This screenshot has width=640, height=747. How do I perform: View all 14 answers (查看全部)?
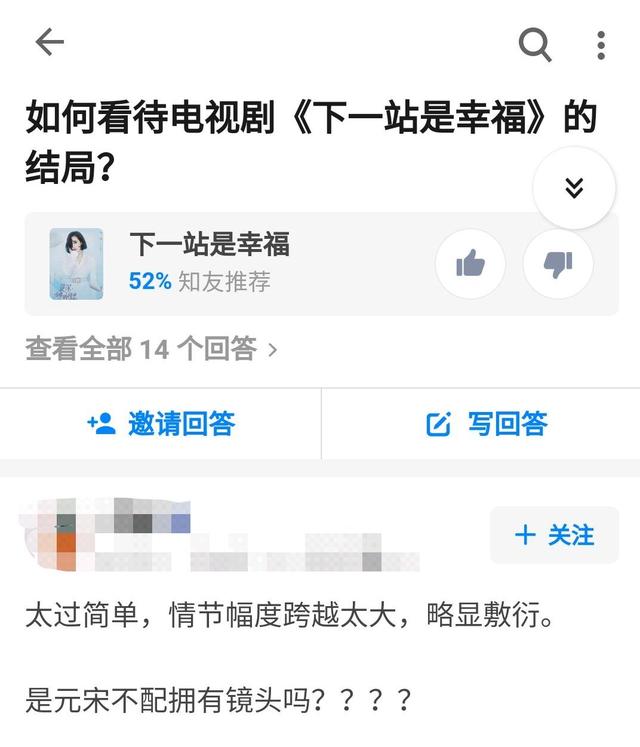coord(151,349)
